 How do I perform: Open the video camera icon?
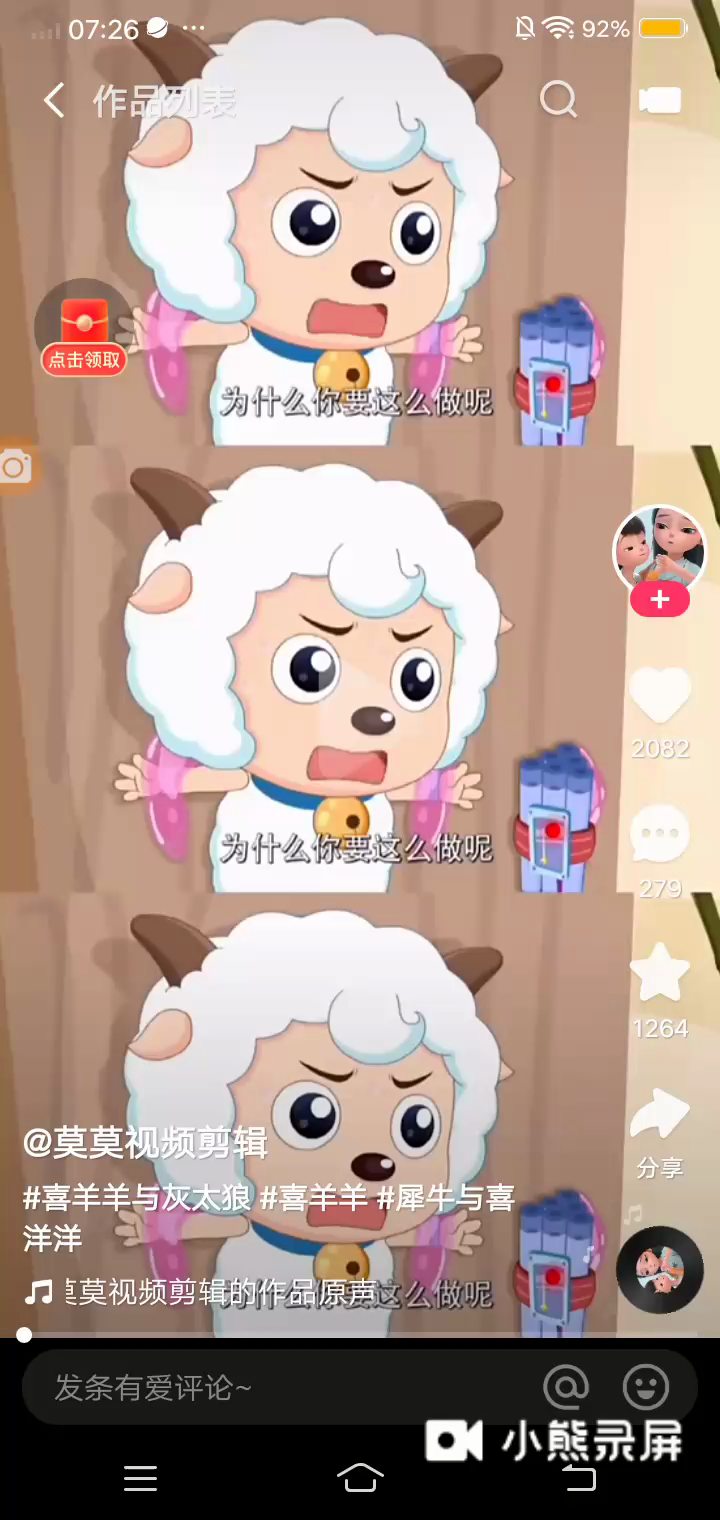pyautogui.click(x=660, y=100)
